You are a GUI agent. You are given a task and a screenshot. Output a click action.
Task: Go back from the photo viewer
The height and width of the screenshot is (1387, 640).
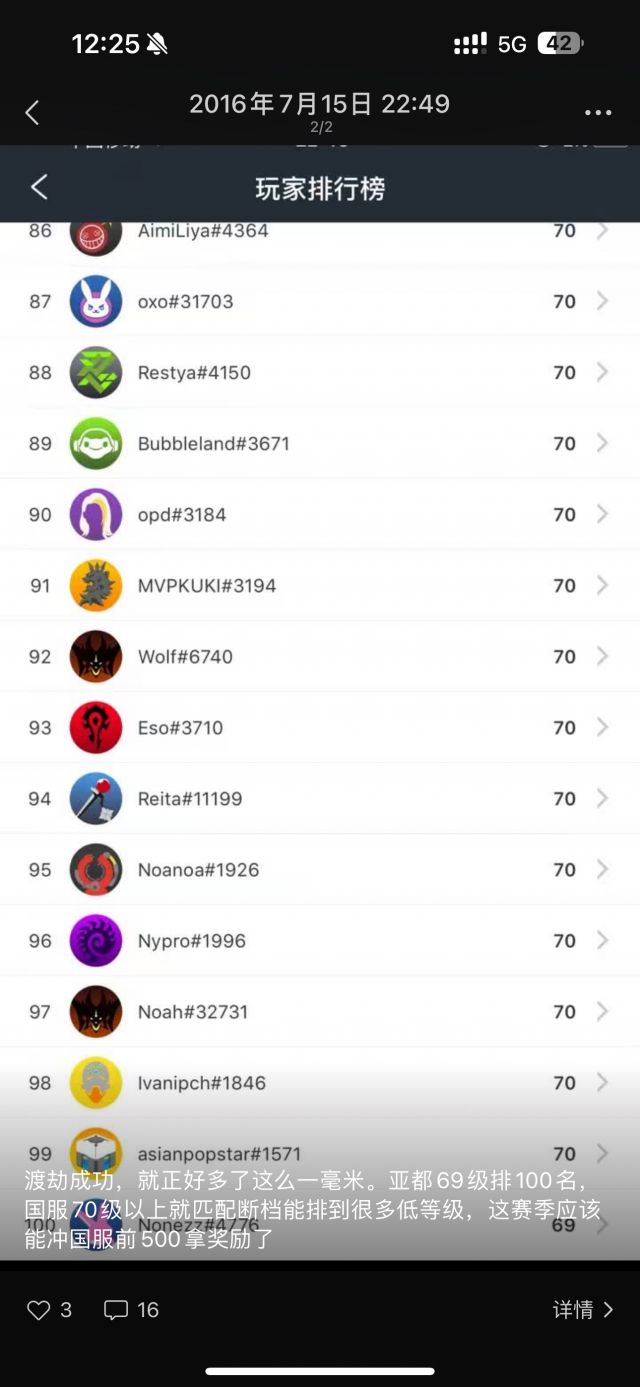pos(32,113)
